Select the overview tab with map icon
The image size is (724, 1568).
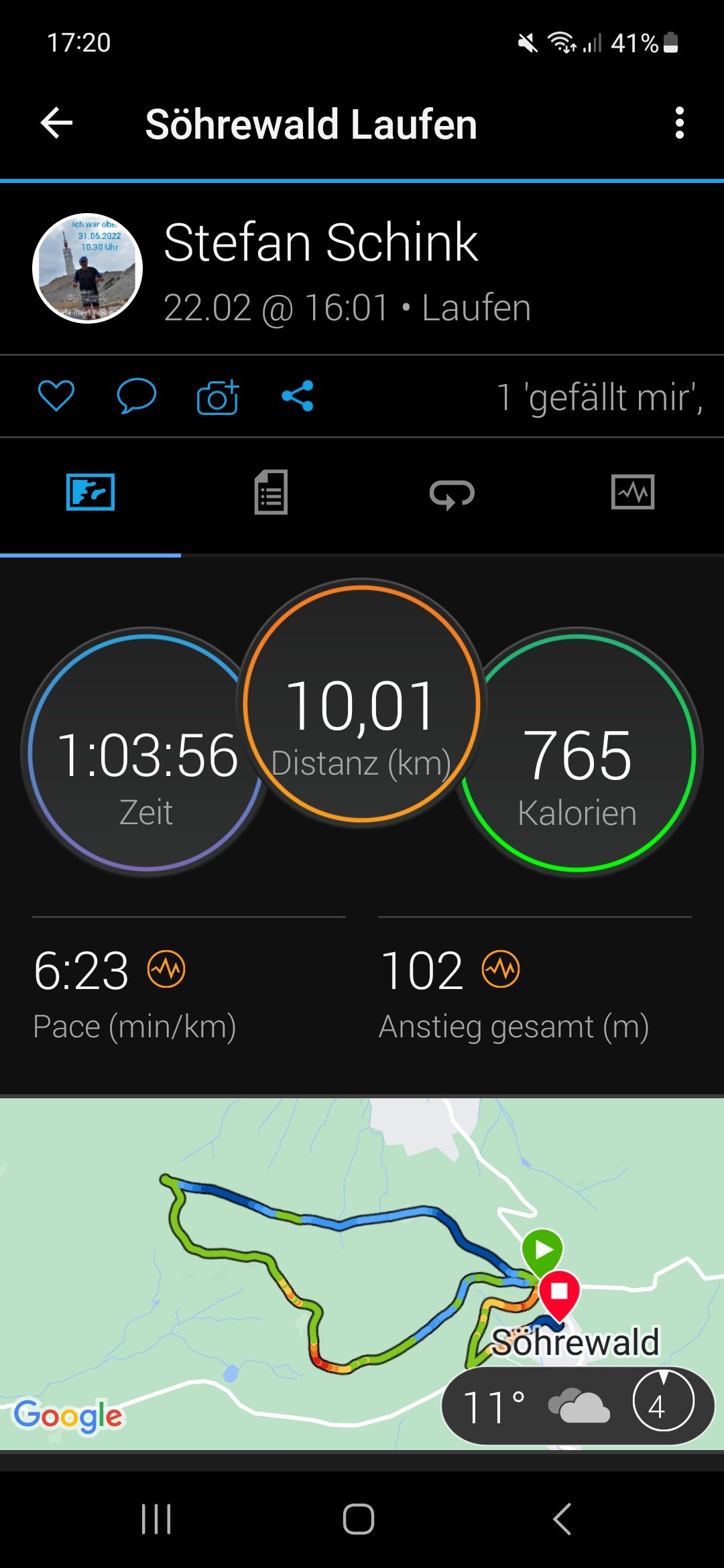(90, 493)
